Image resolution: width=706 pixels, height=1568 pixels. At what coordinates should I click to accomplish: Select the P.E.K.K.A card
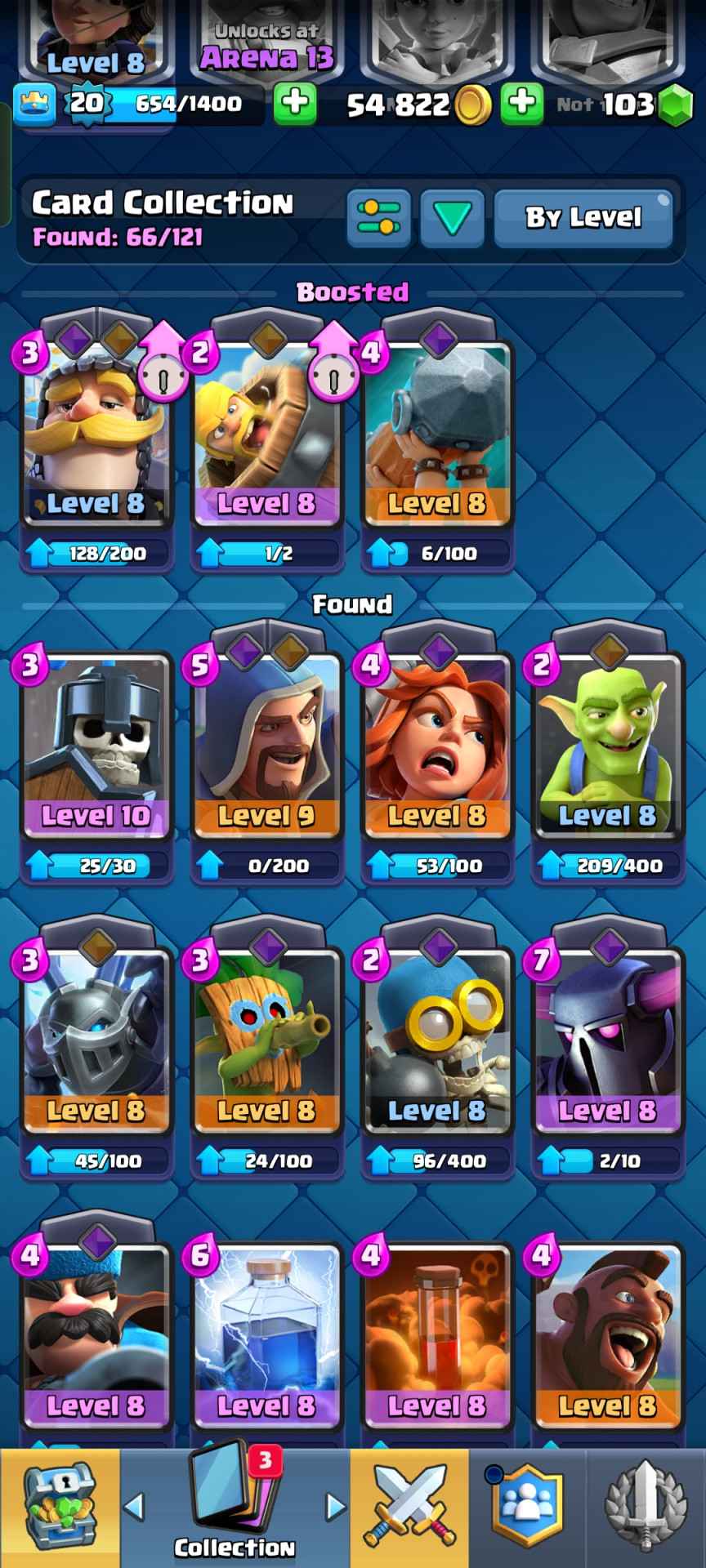607,1041
